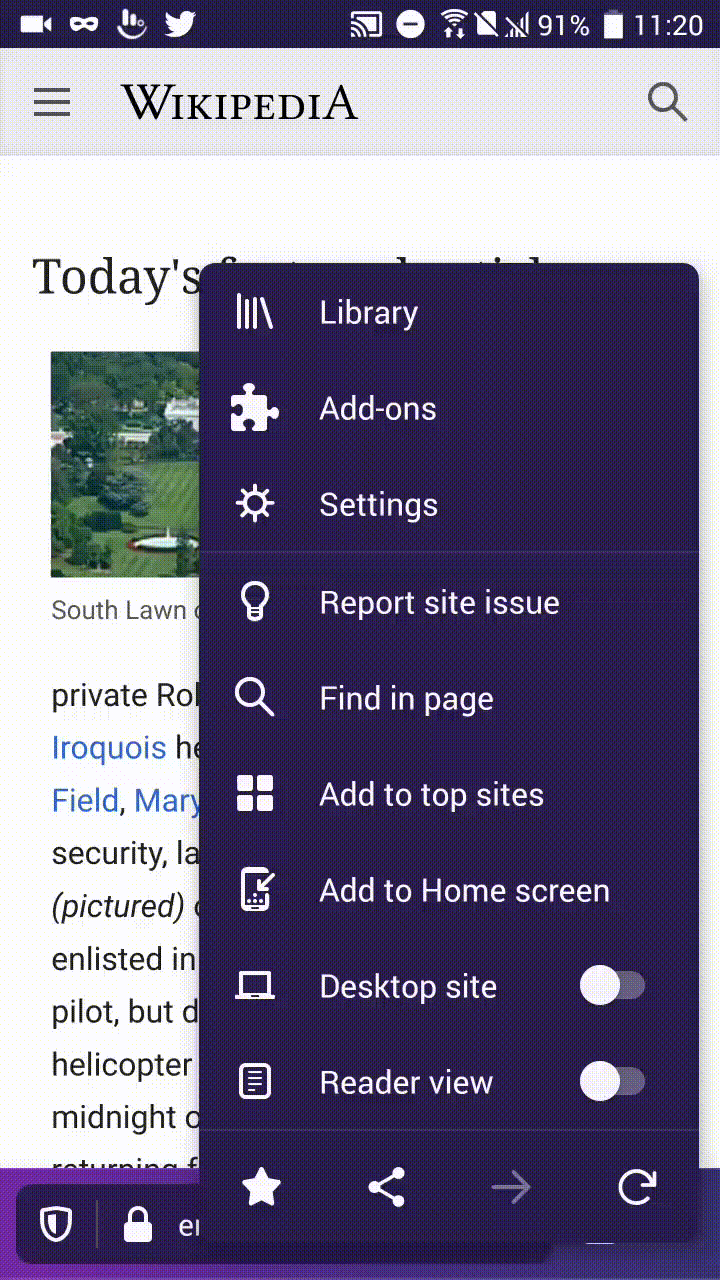The width and height of the screenshot is (720, 1280).
Task: Select Add to Home screen
Action: 463,891
